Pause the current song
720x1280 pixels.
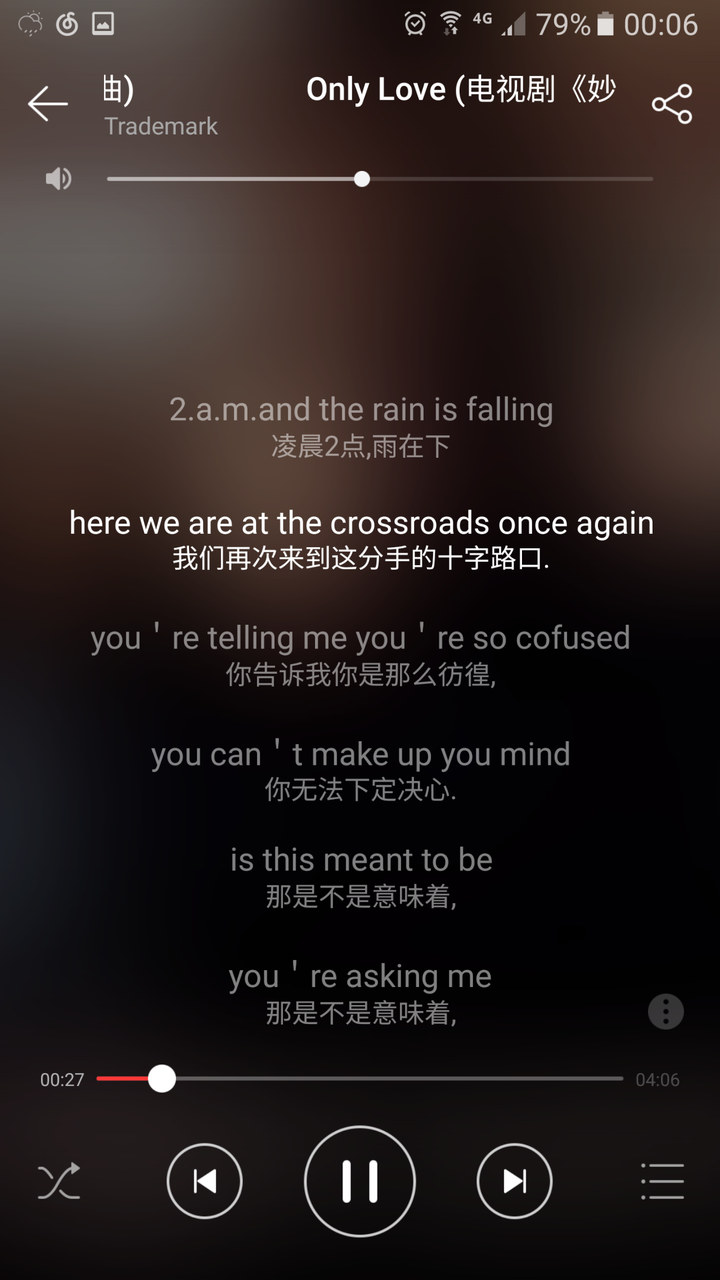[360, 1182]
